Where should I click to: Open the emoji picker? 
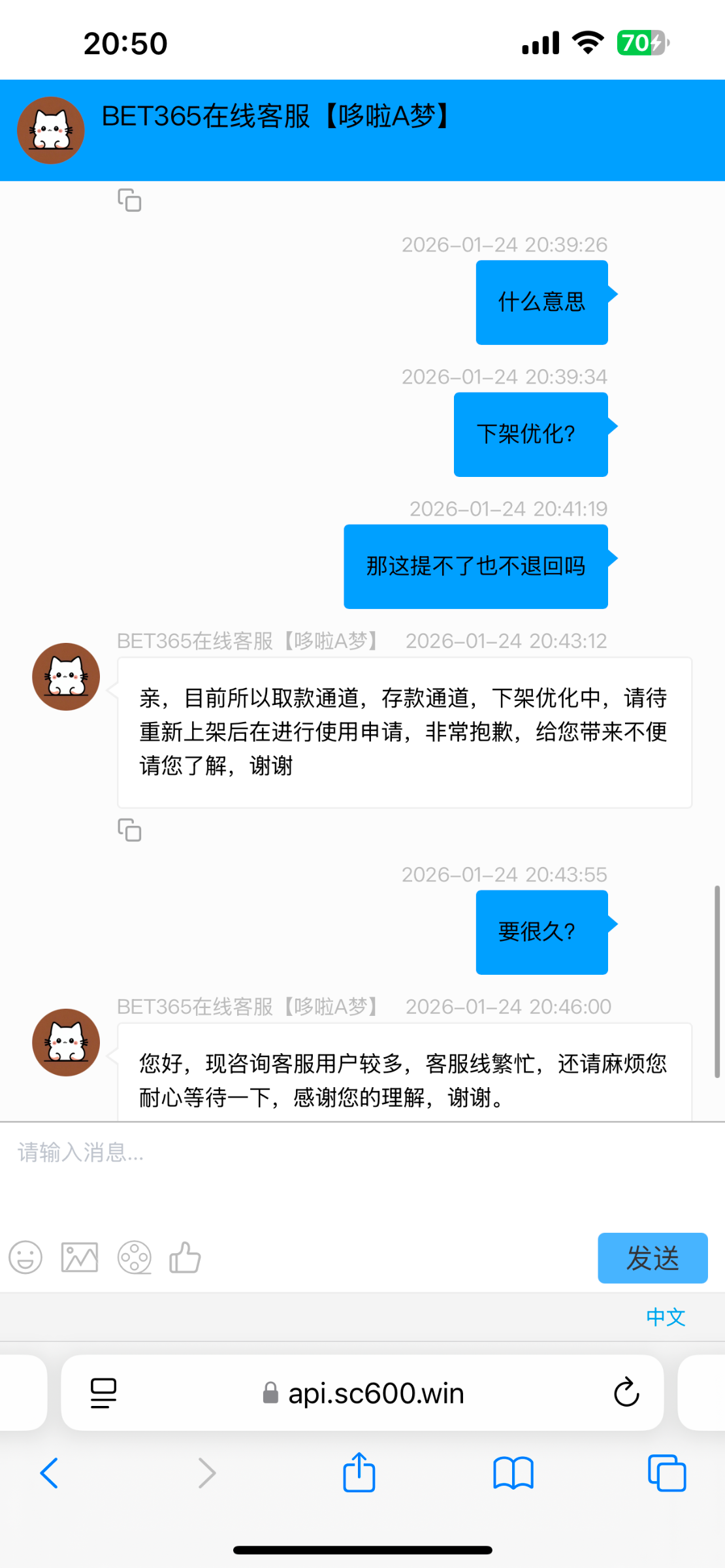[x=25, y=1257]
